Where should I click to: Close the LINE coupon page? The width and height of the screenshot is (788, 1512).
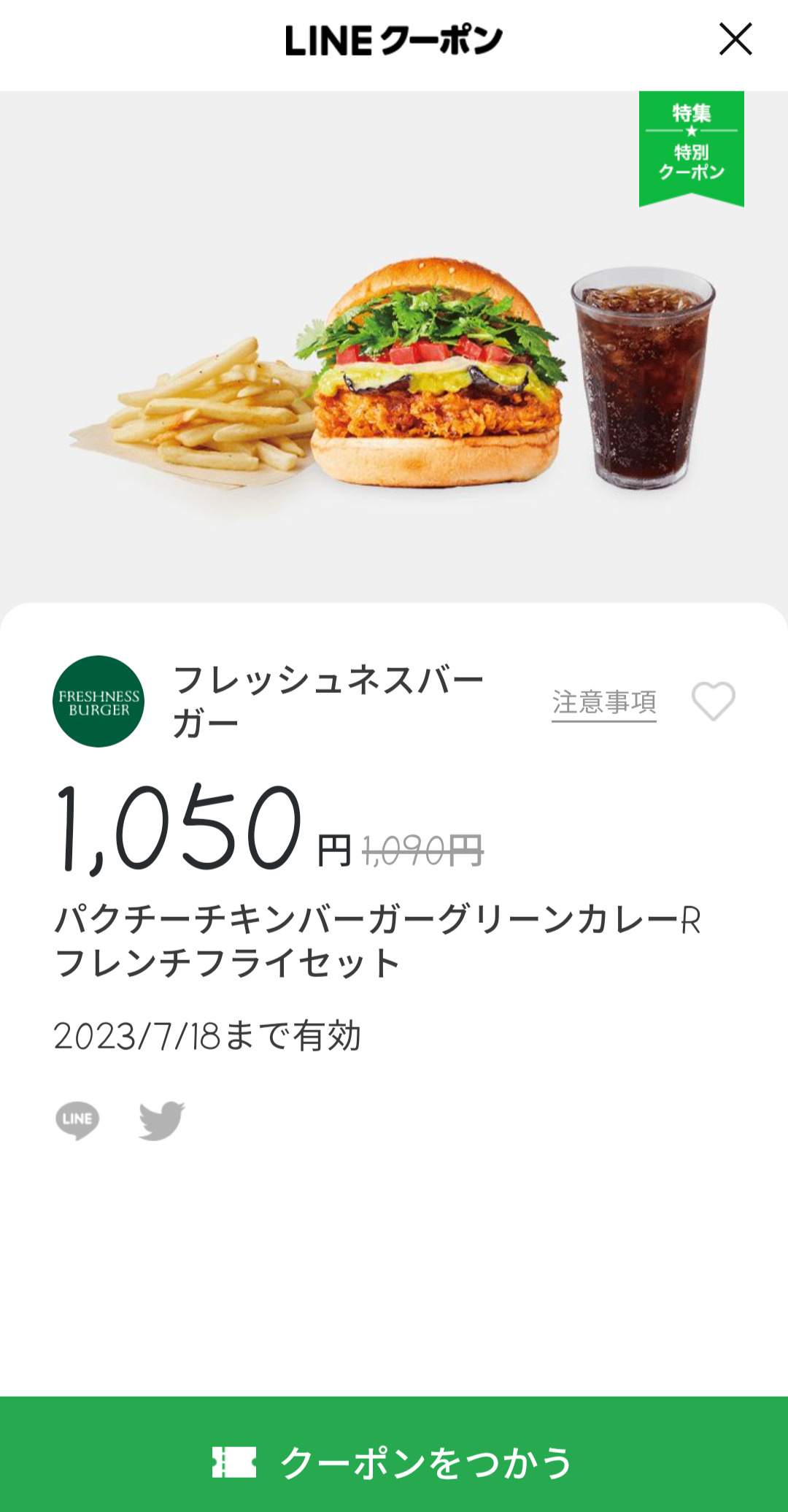coord(735,39)
